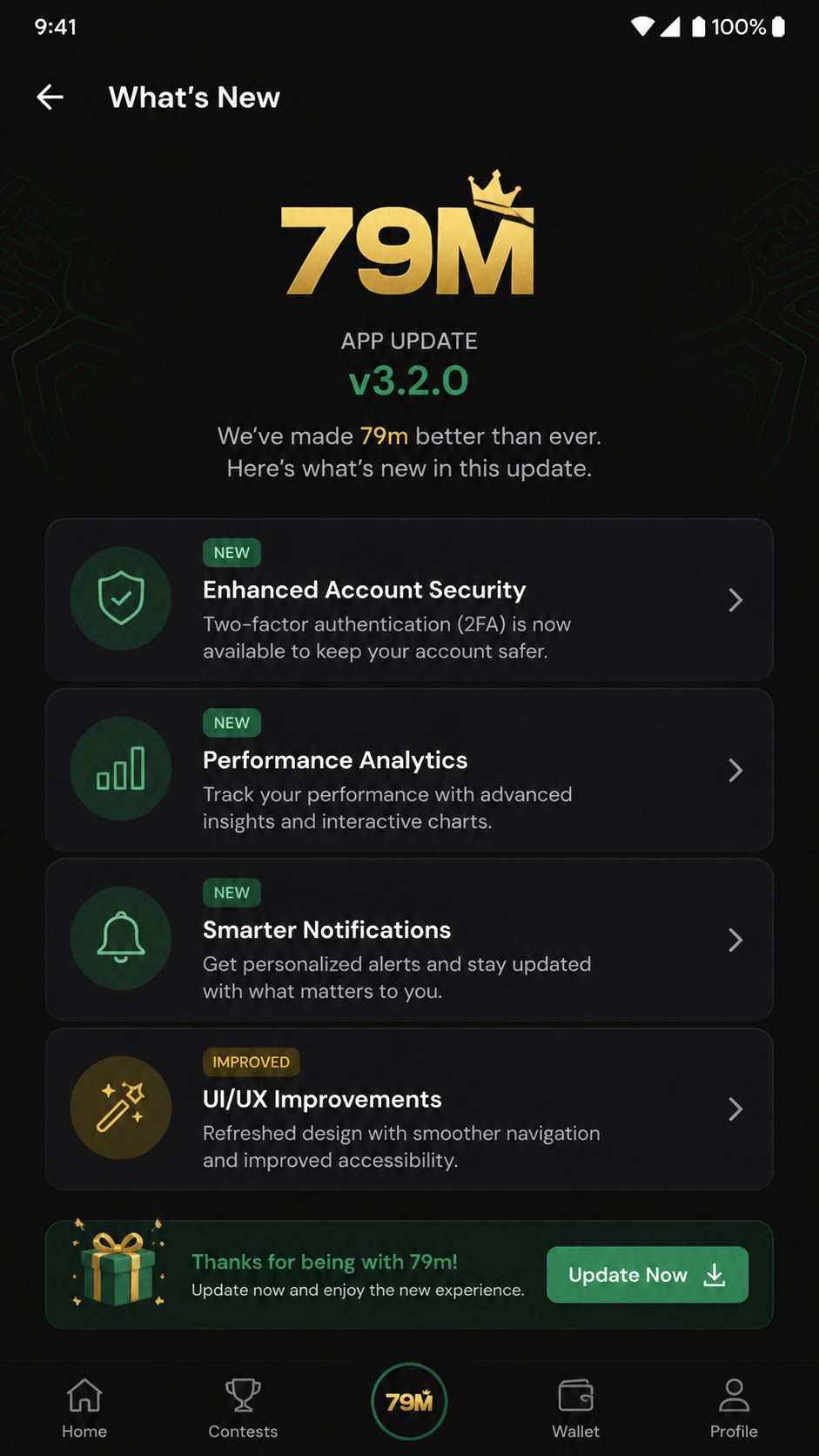Open UI/UX Improvements details
Viewport: 819px width, 1456px height.
pyautogui.click(x=409, y=1109)
